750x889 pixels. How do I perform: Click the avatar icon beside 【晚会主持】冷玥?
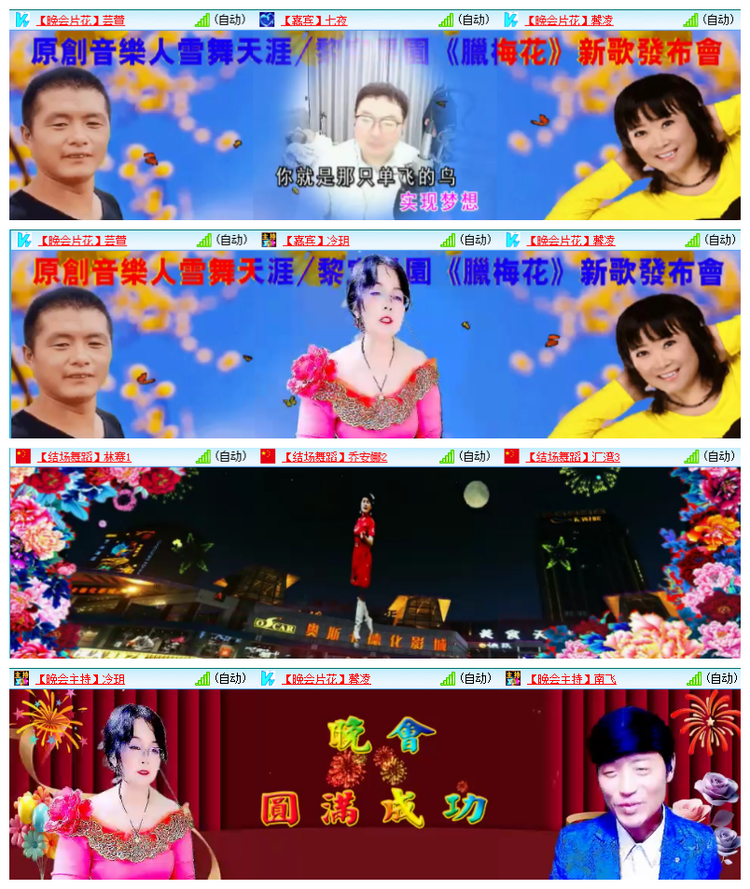click(x=20, y=677)
